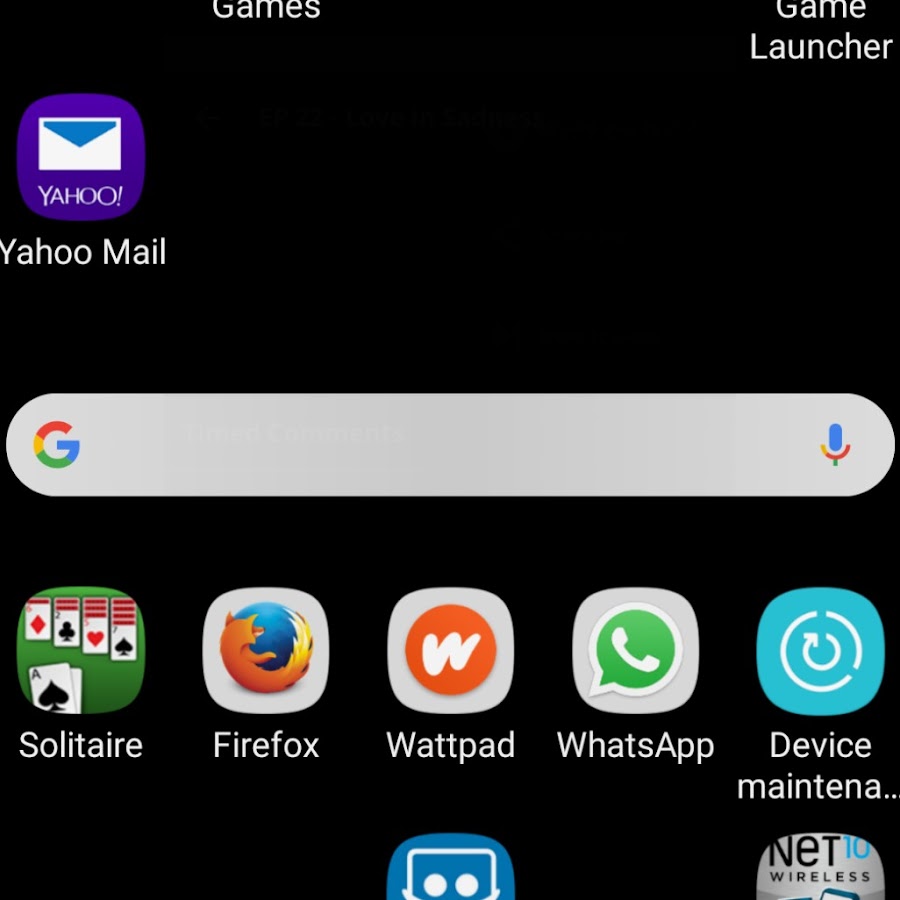Image resolution: width=900 pixels, height=900 pixels.
Task: Open the Yahoo Mail app
Action: [x=81, y=156]
